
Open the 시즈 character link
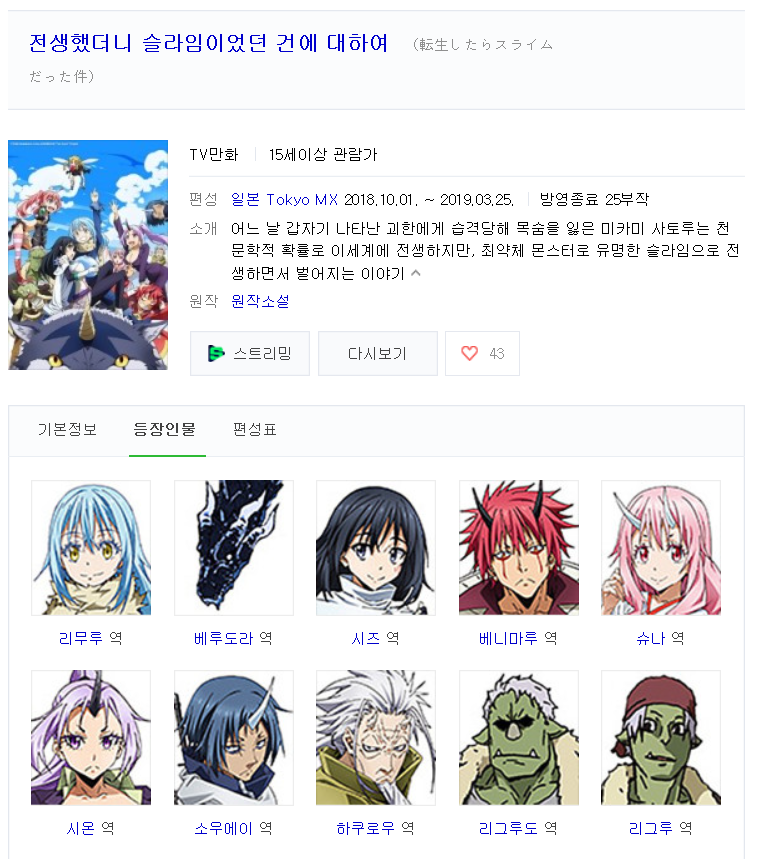click(x=366, y=638)
